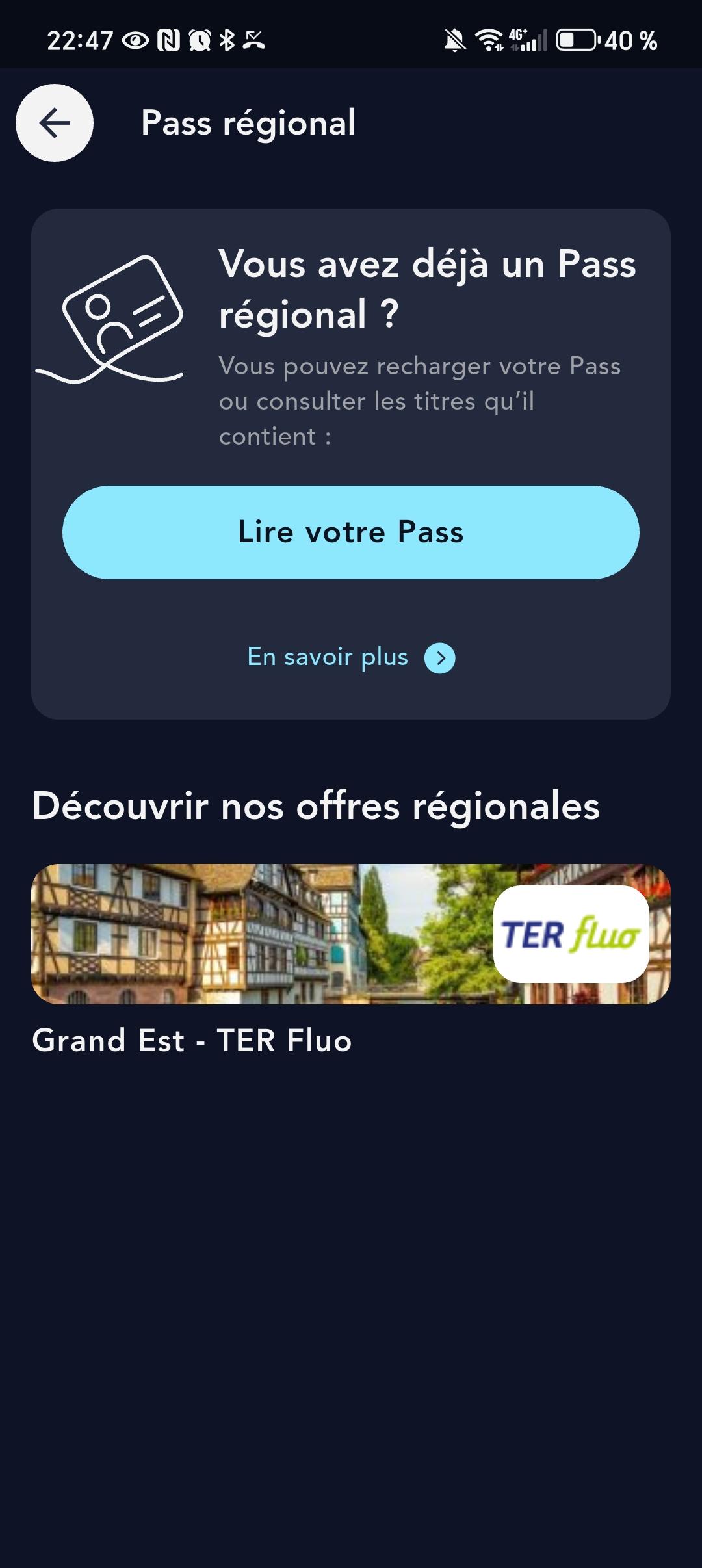Tap the NFC icon in the status bar
This screenshot has height=1568, width=702.
pos(168,40)
